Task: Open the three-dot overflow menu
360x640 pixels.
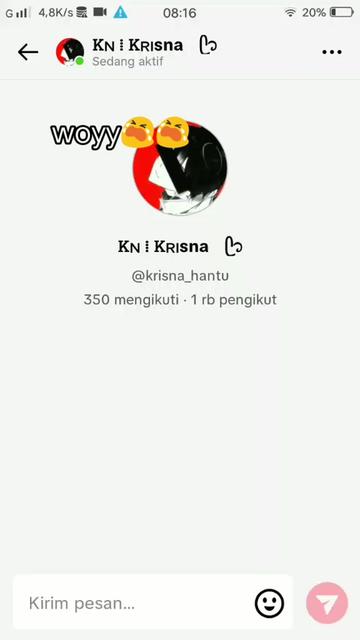Action: (x=332, y=52)
